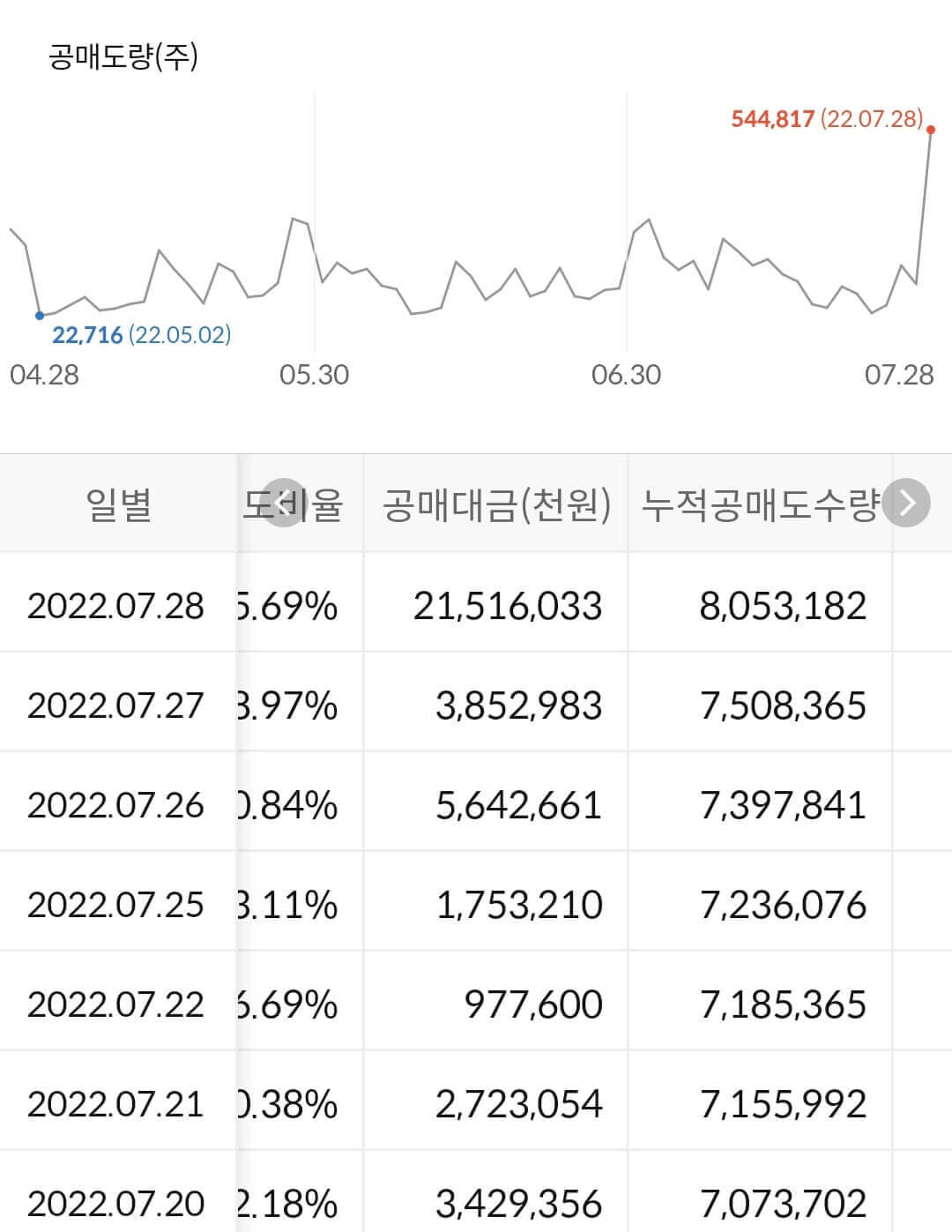Select the blue low-point marker labeled 22,716

click(x=39, y=315)
